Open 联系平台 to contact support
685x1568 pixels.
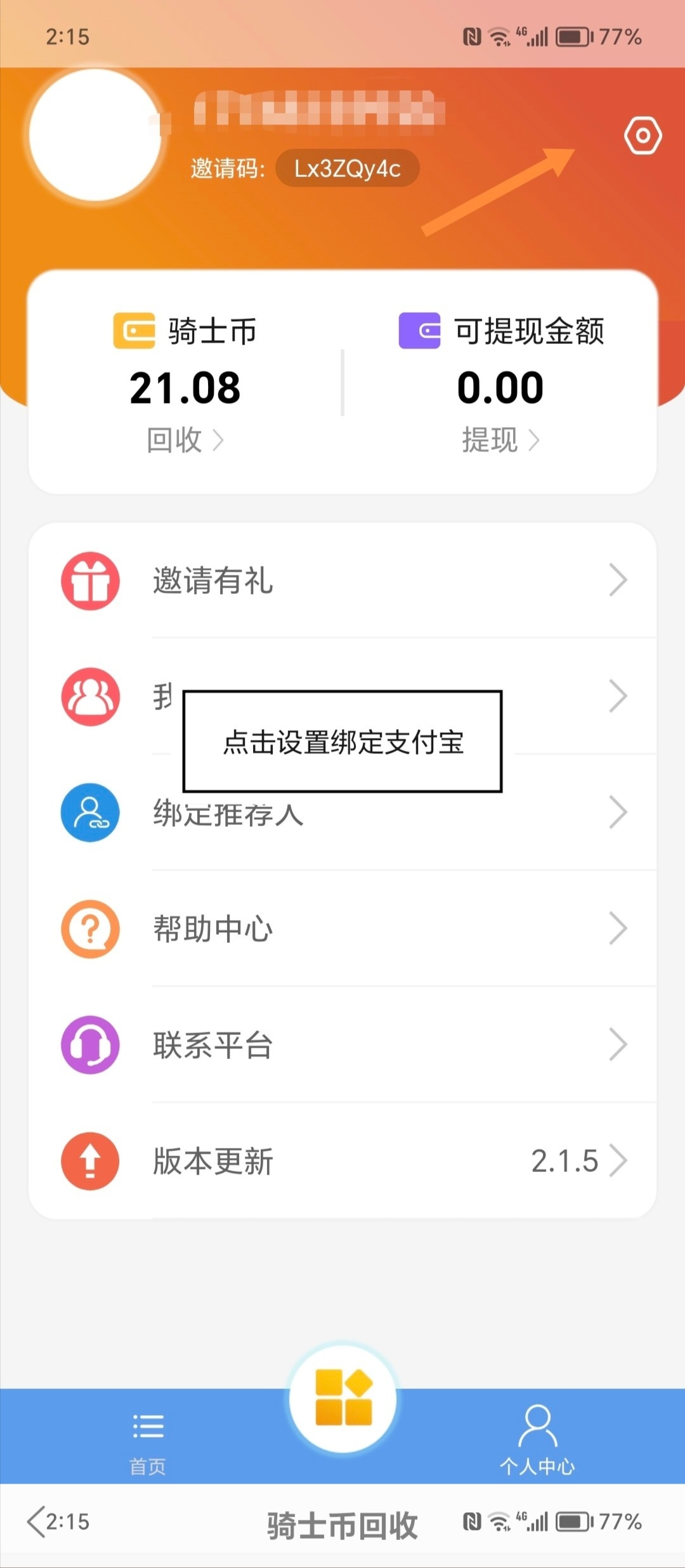(342, 1045)
